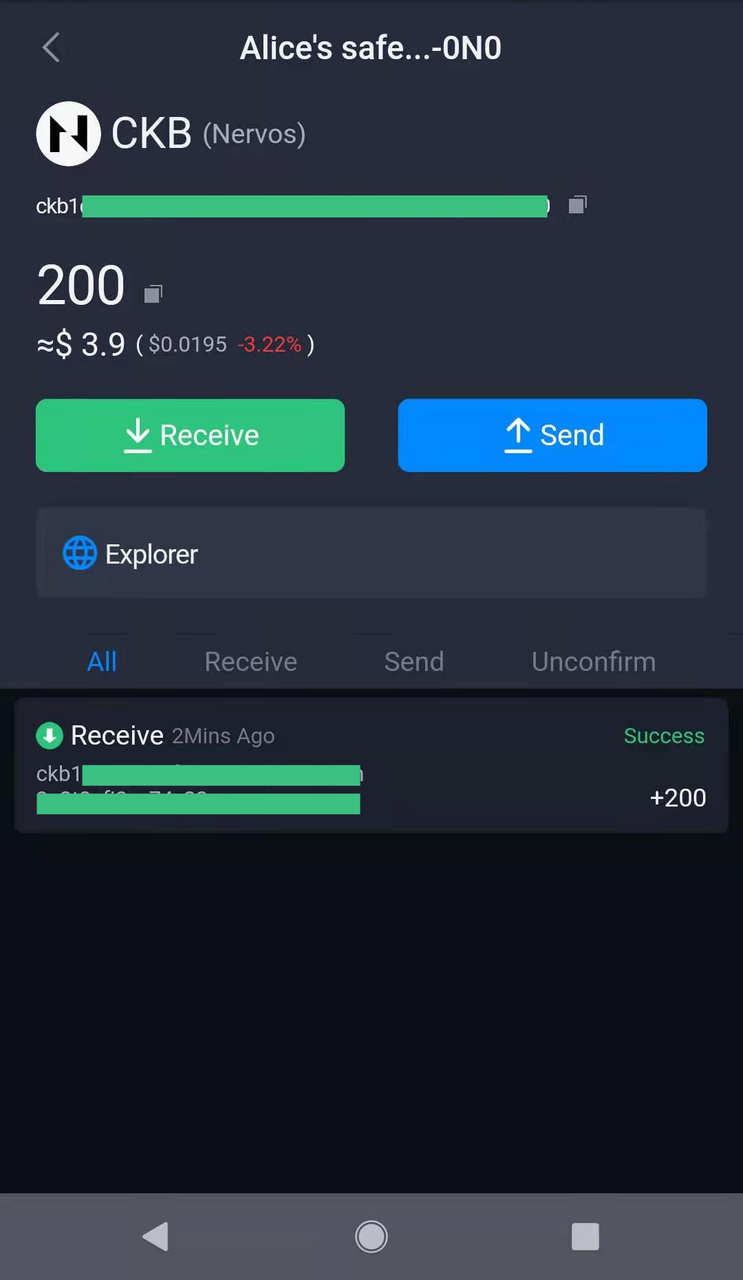Open recent apps from navigation bar
The image size is (743, 1280).
[x=585, y=1237]
